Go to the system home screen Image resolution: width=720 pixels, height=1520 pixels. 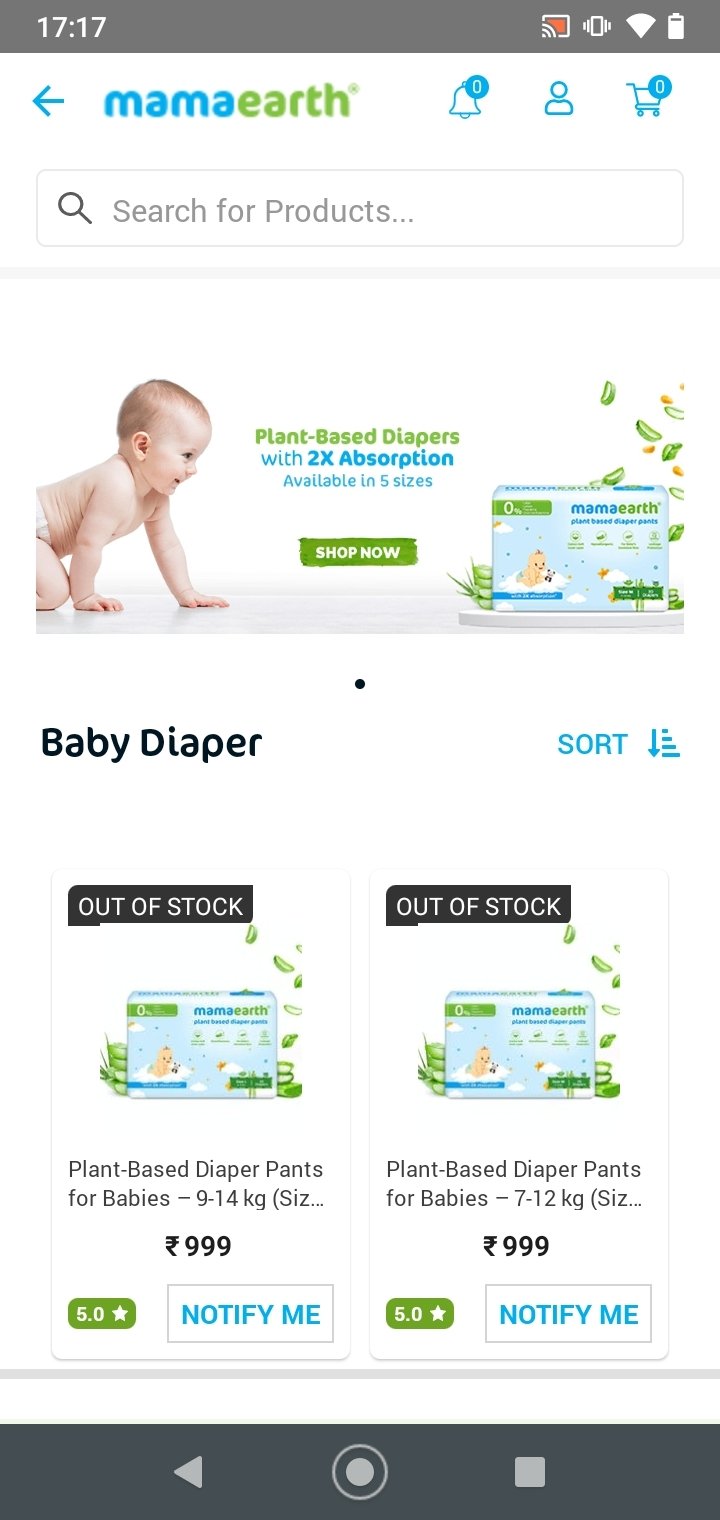pos(360,1472)
